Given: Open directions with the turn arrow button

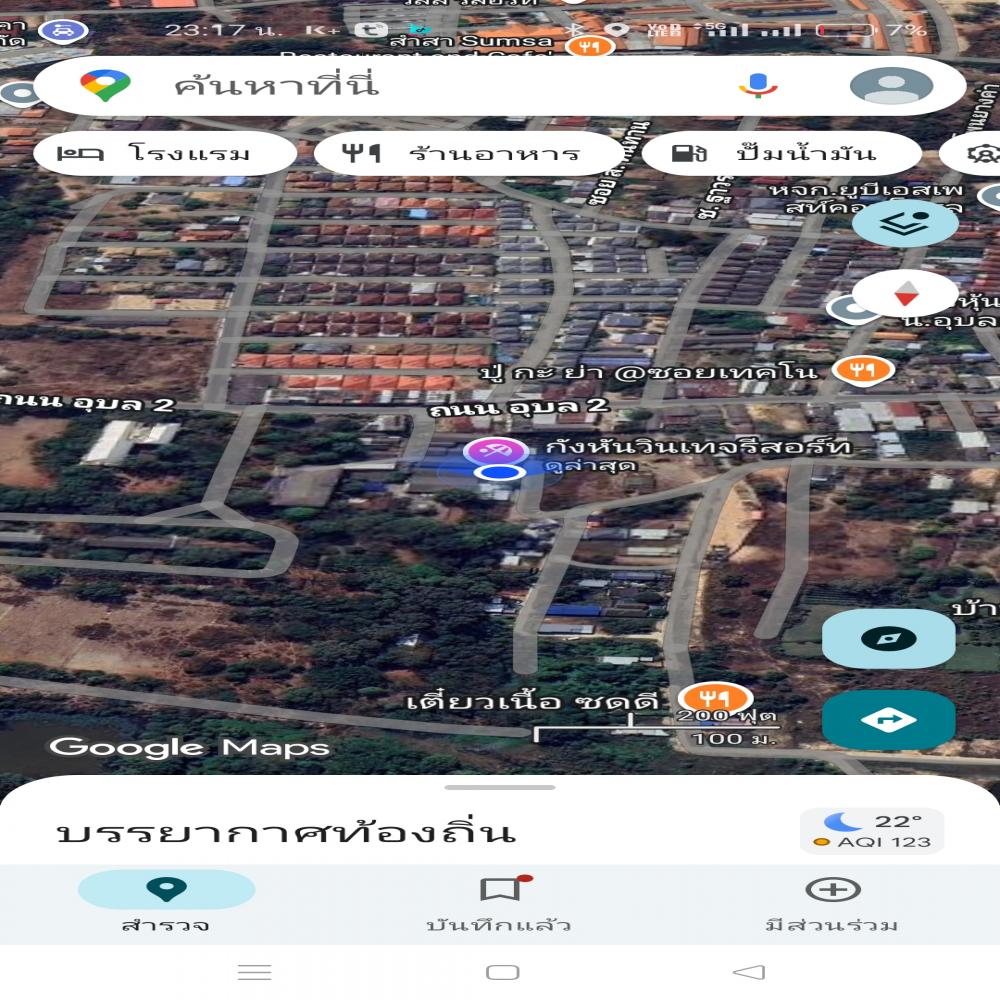Looking at the screenshot, I should 888,720.
